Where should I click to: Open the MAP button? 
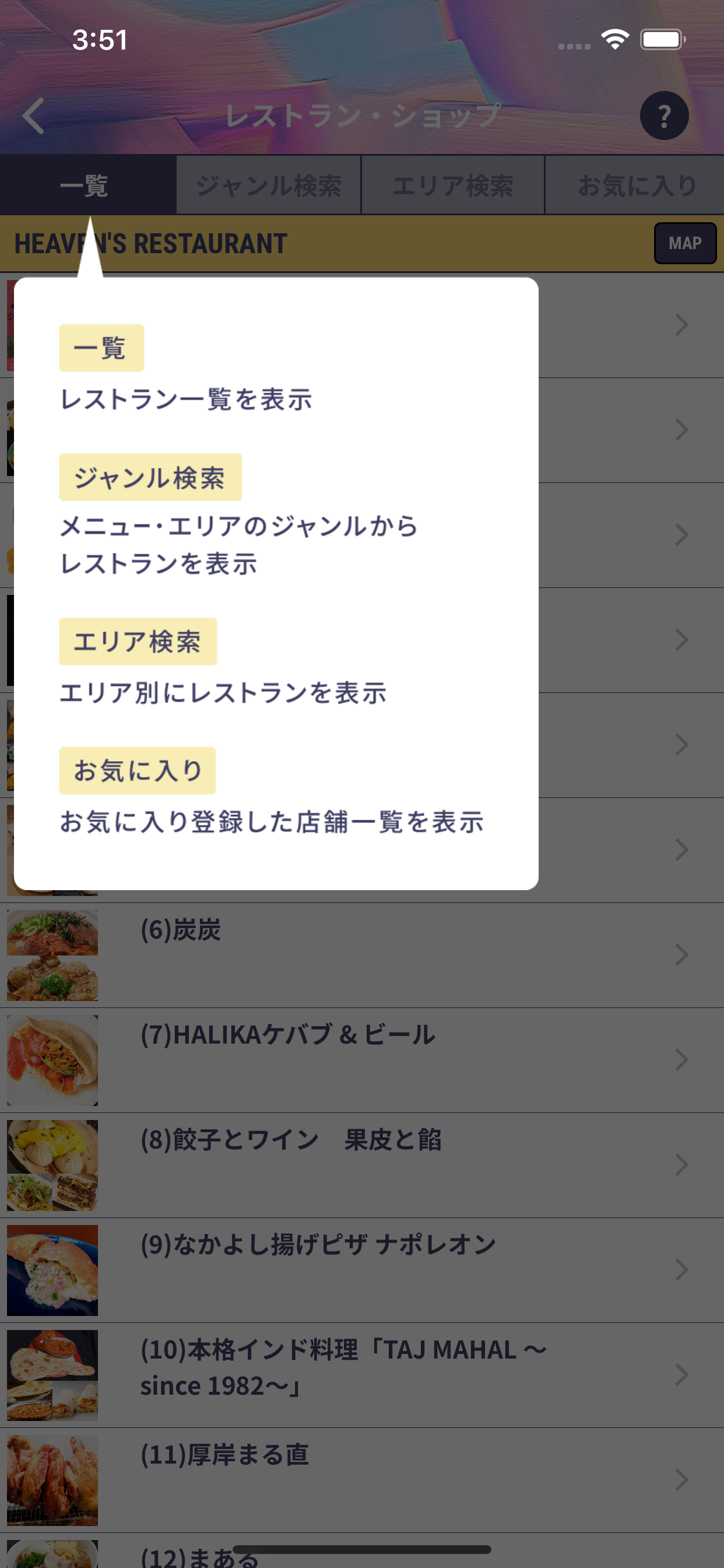point(685,243)
